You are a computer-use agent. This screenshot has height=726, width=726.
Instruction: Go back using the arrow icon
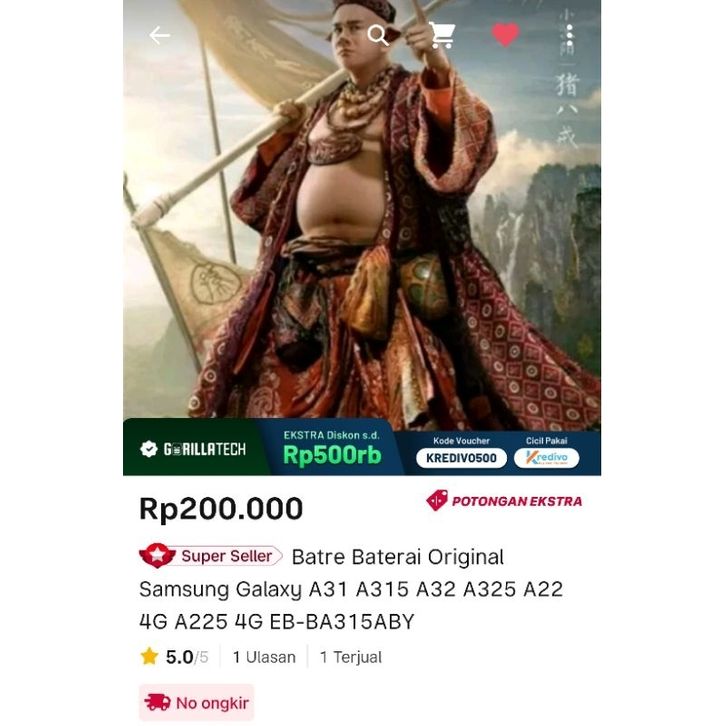pos(160,35)
